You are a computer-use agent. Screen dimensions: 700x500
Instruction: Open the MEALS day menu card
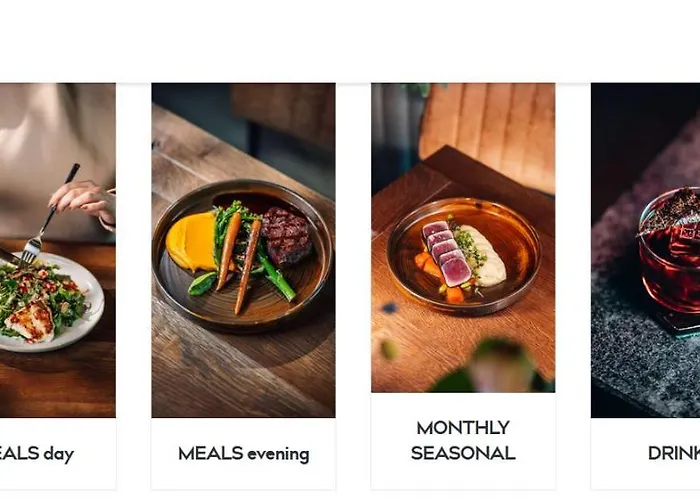40,453
